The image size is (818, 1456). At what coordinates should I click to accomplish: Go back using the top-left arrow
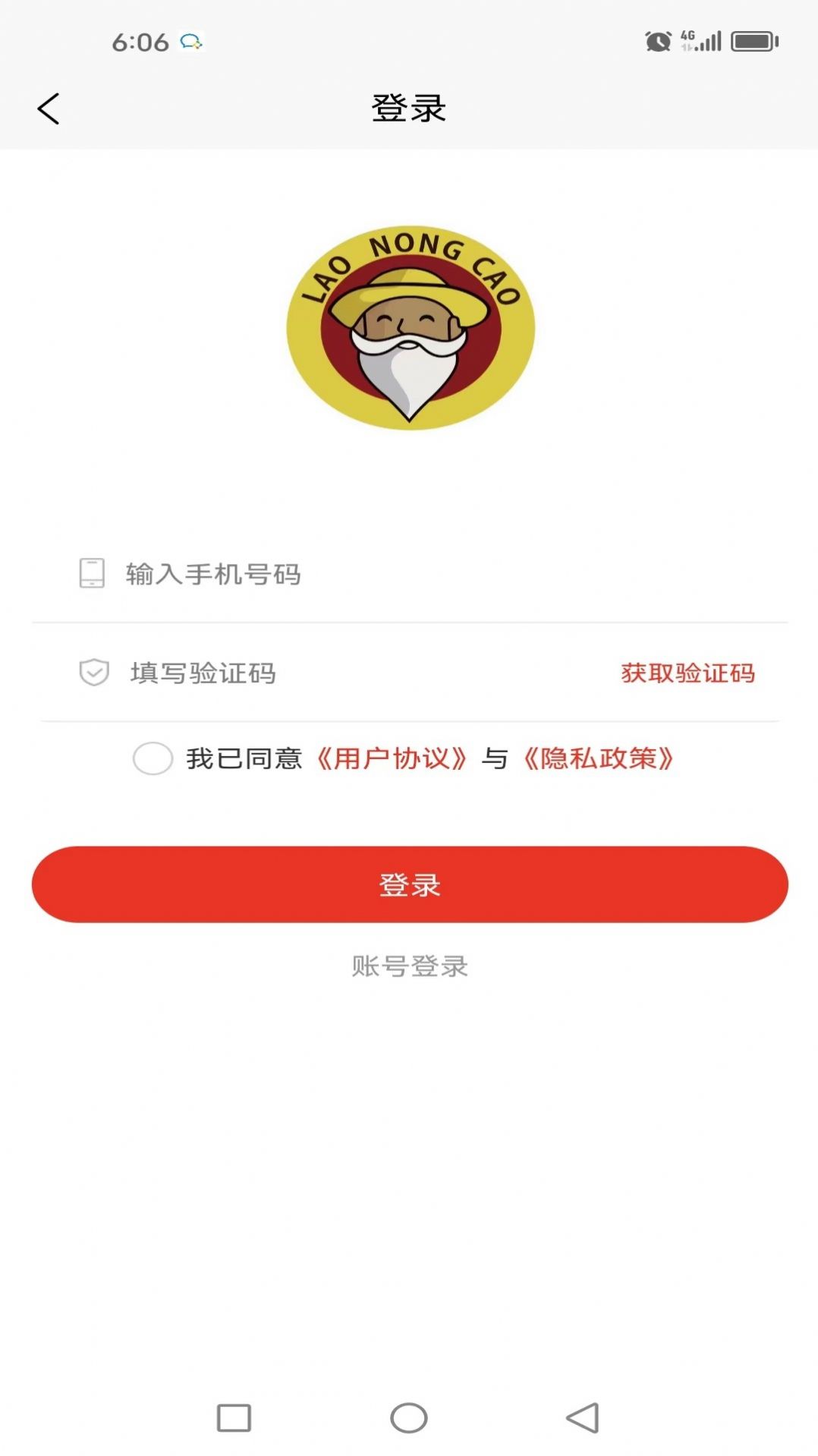tap(49, 109)
